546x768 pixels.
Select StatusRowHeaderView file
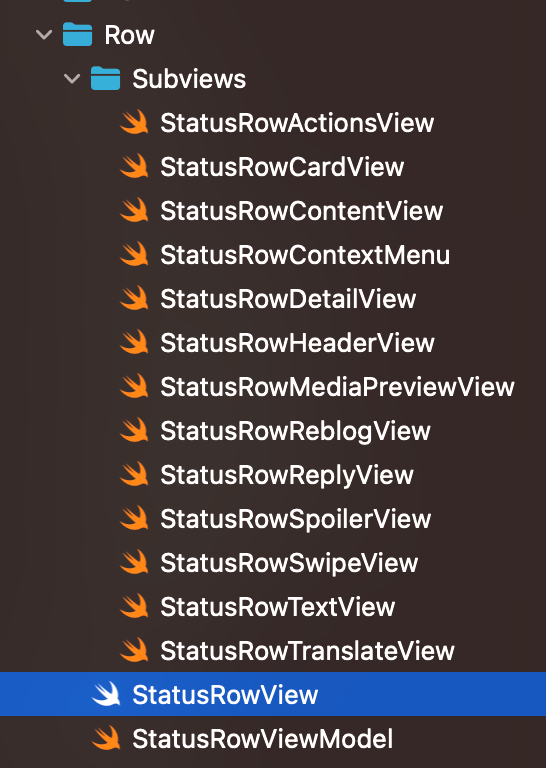point(297,343)
